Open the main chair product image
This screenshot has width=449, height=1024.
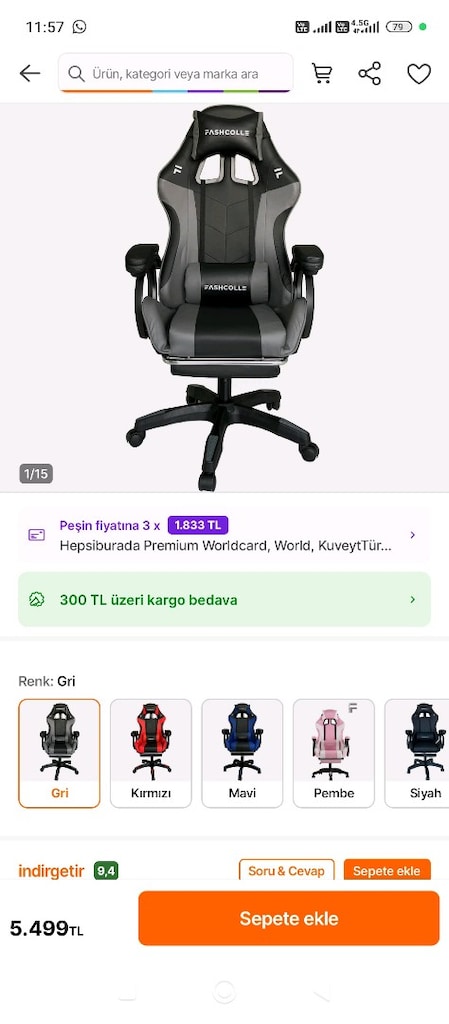[224, 298]
